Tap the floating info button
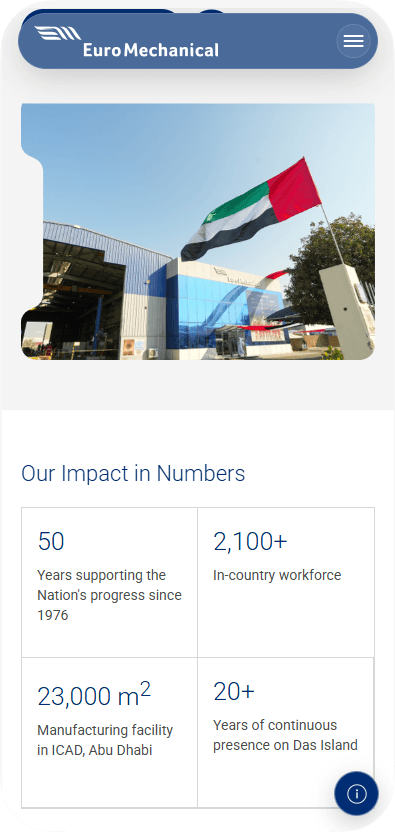395x832 pixels. (x=356, y=794)
